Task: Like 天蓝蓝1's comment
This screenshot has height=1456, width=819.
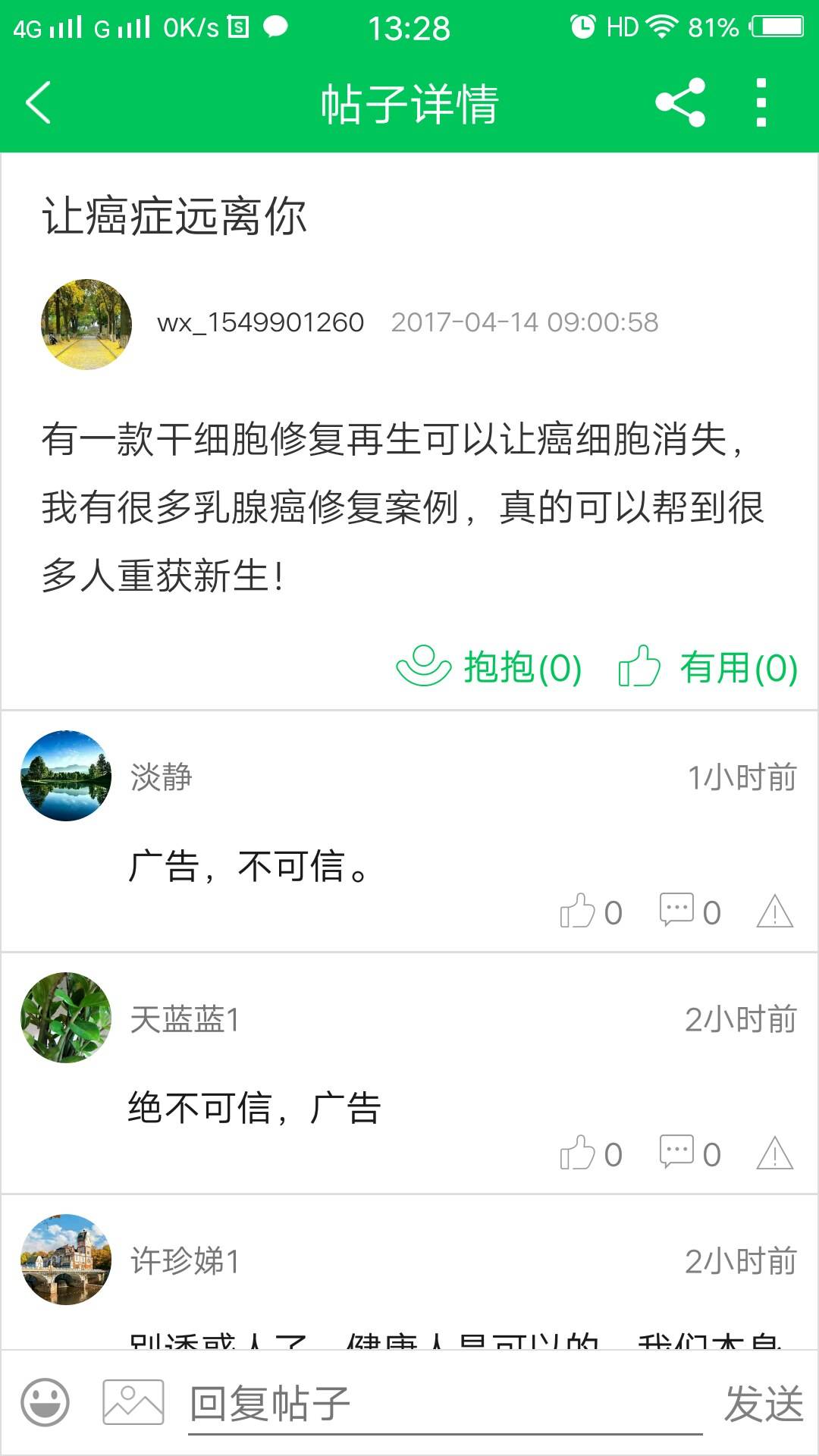Action: click(x=590, y=1153)
